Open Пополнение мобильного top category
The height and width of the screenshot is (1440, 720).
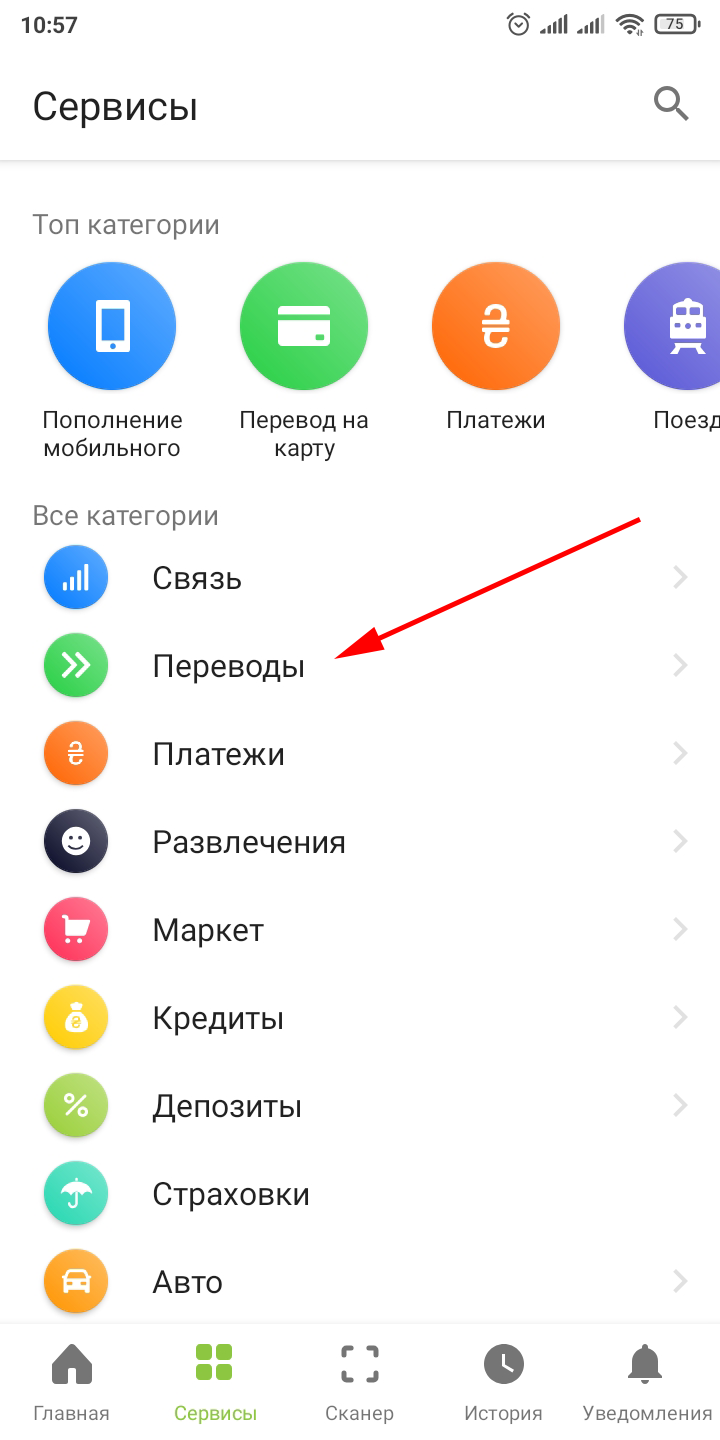pos(112,326)
